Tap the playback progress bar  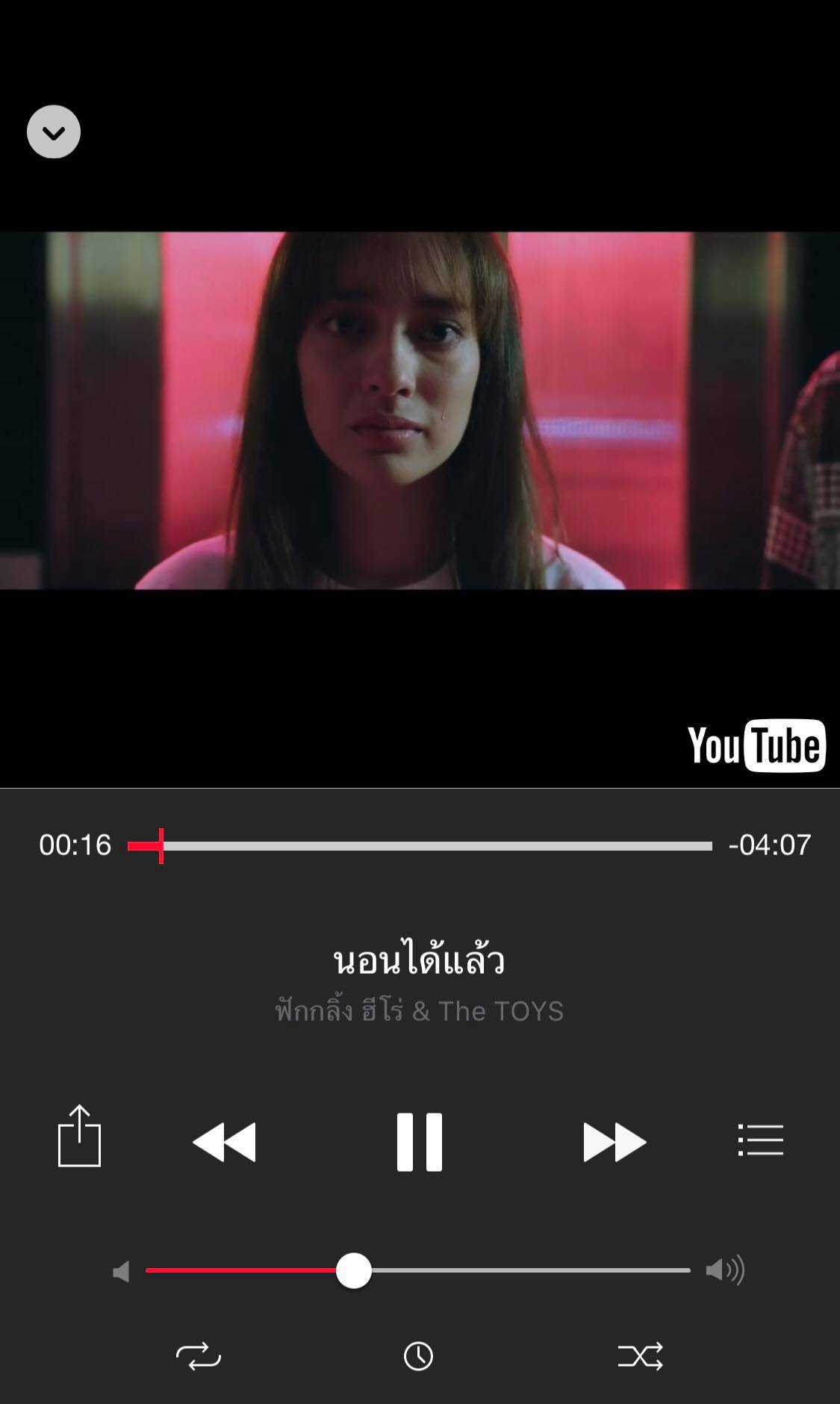coord(418,845)
